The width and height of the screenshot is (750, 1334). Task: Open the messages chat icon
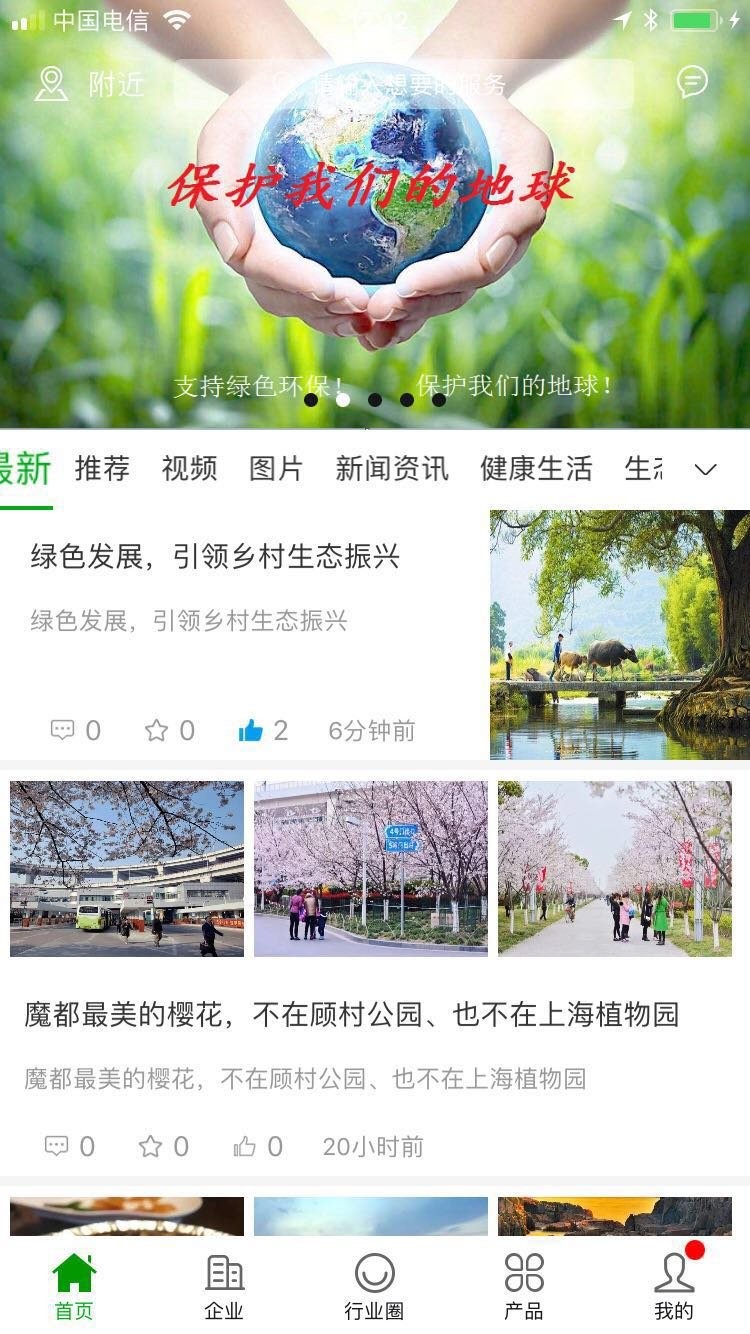[692, 82]
